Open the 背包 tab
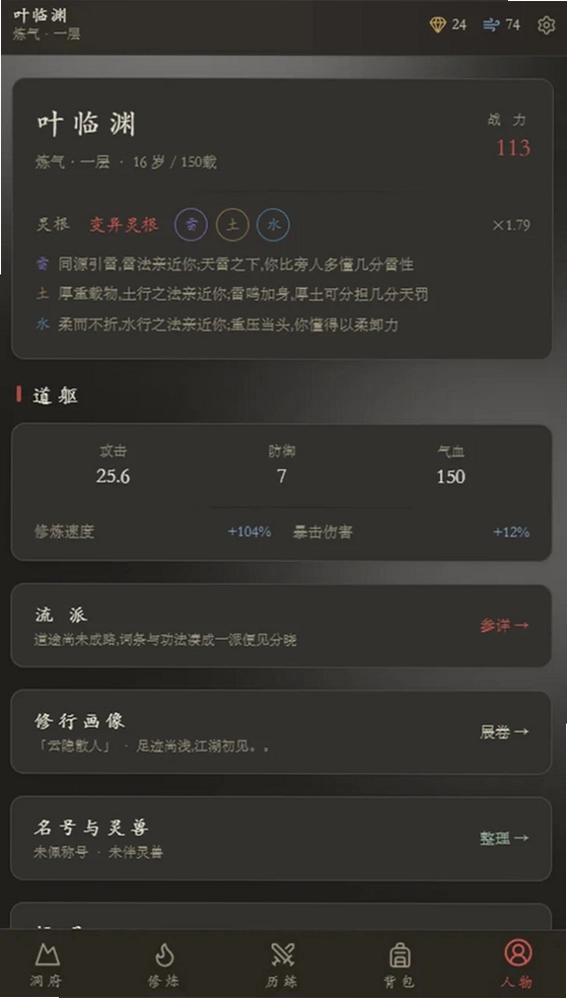The image size is (567, 998). (400, 965)
